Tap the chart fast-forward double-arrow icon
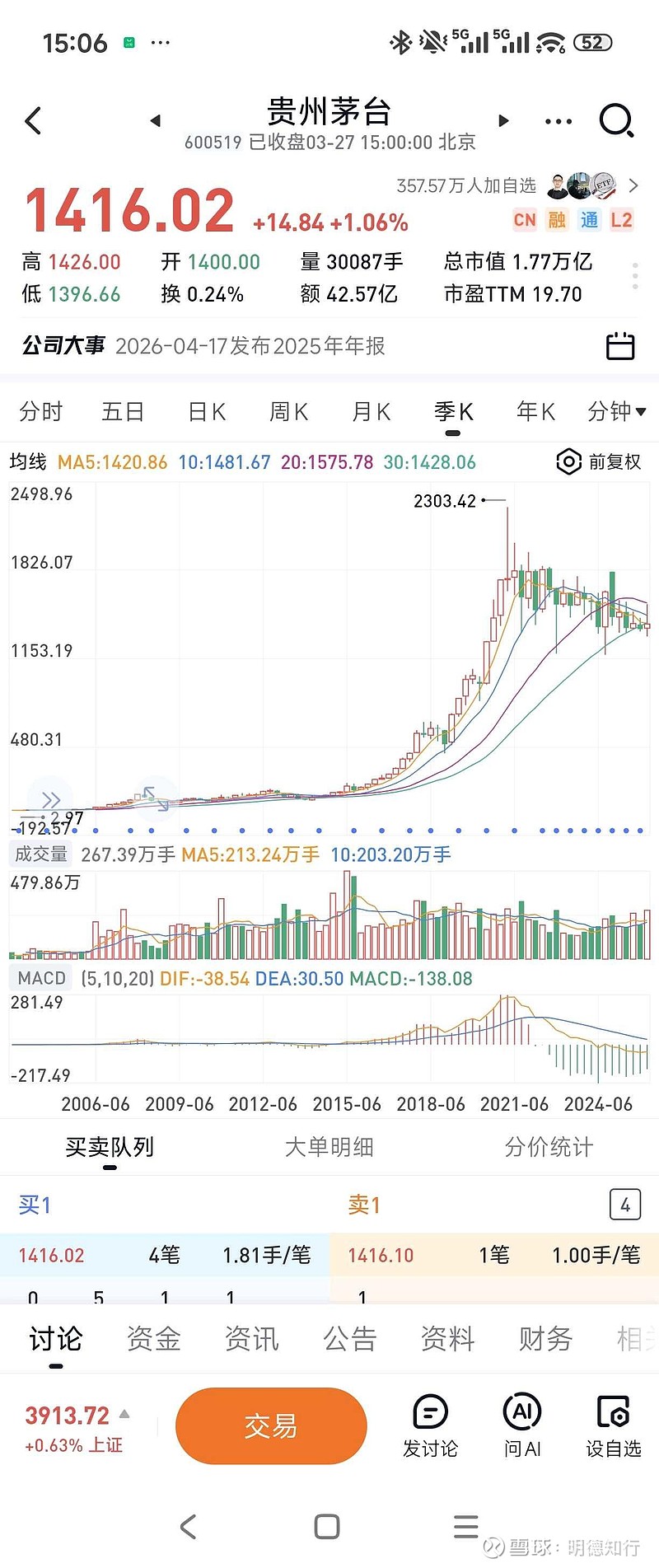 51,799
